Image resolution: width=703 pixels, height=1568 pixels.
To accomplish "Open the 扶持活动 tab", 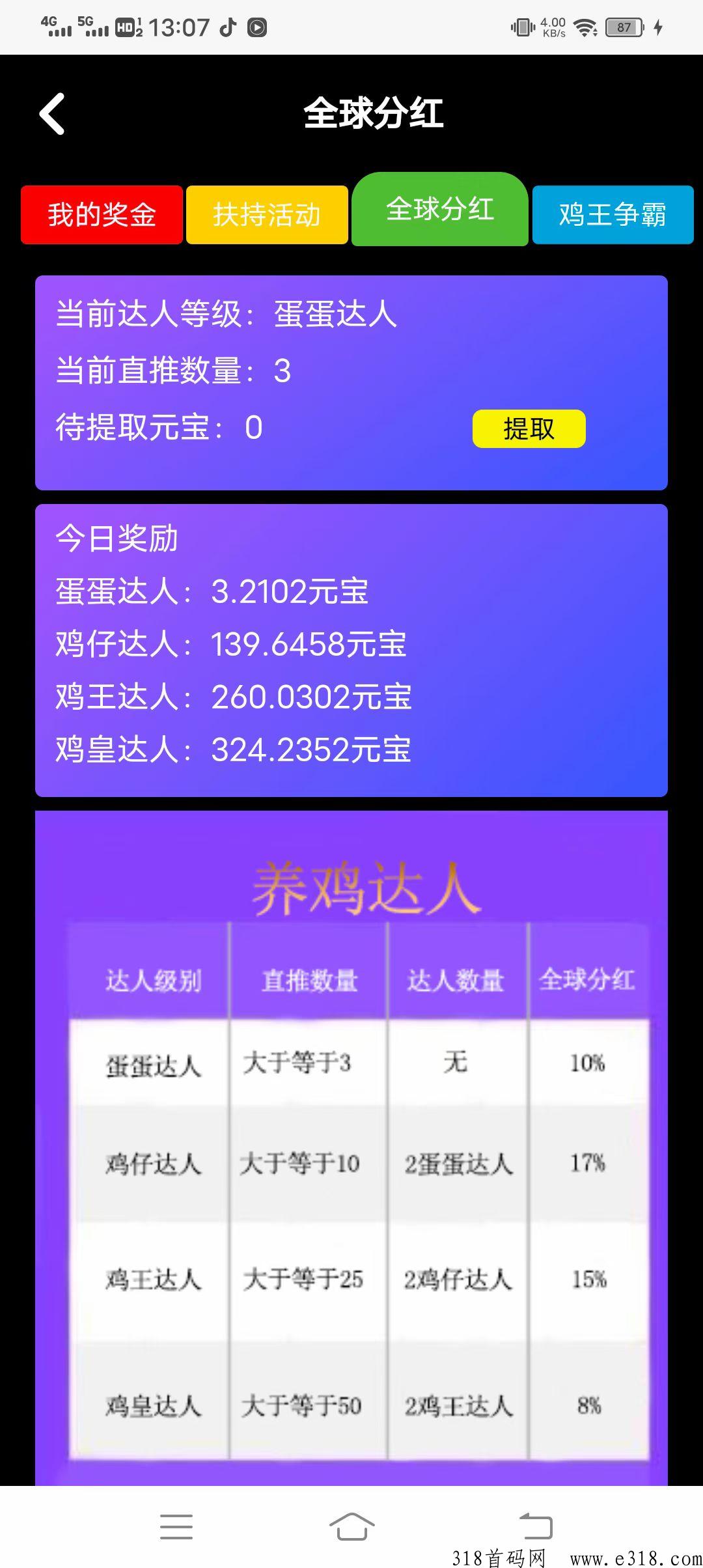I will pos(267,215).
